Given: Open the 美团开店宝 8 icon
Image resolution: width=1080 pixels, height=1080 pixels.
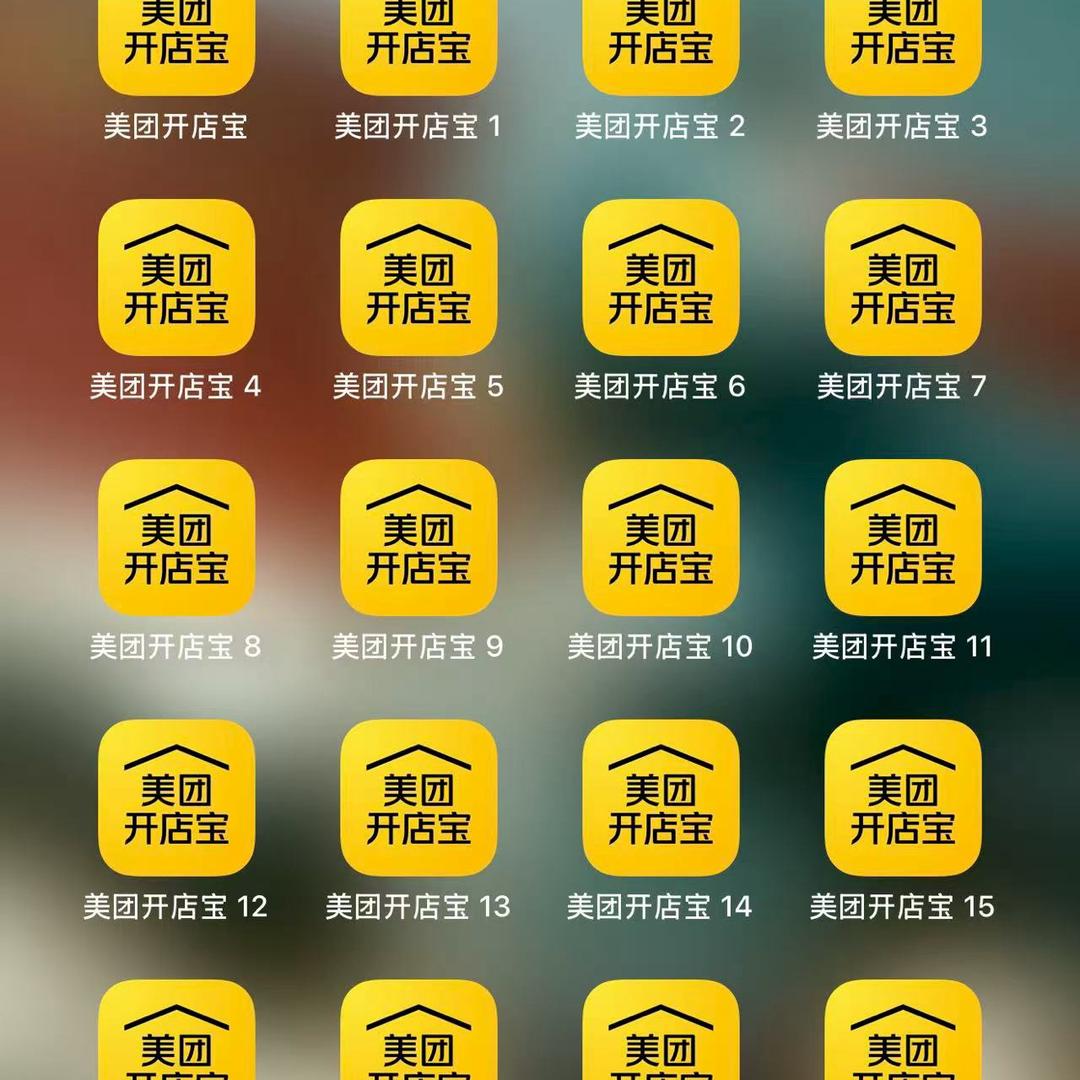Looking at the screenshot, I should pyautogui.click(x=176, y=538).
